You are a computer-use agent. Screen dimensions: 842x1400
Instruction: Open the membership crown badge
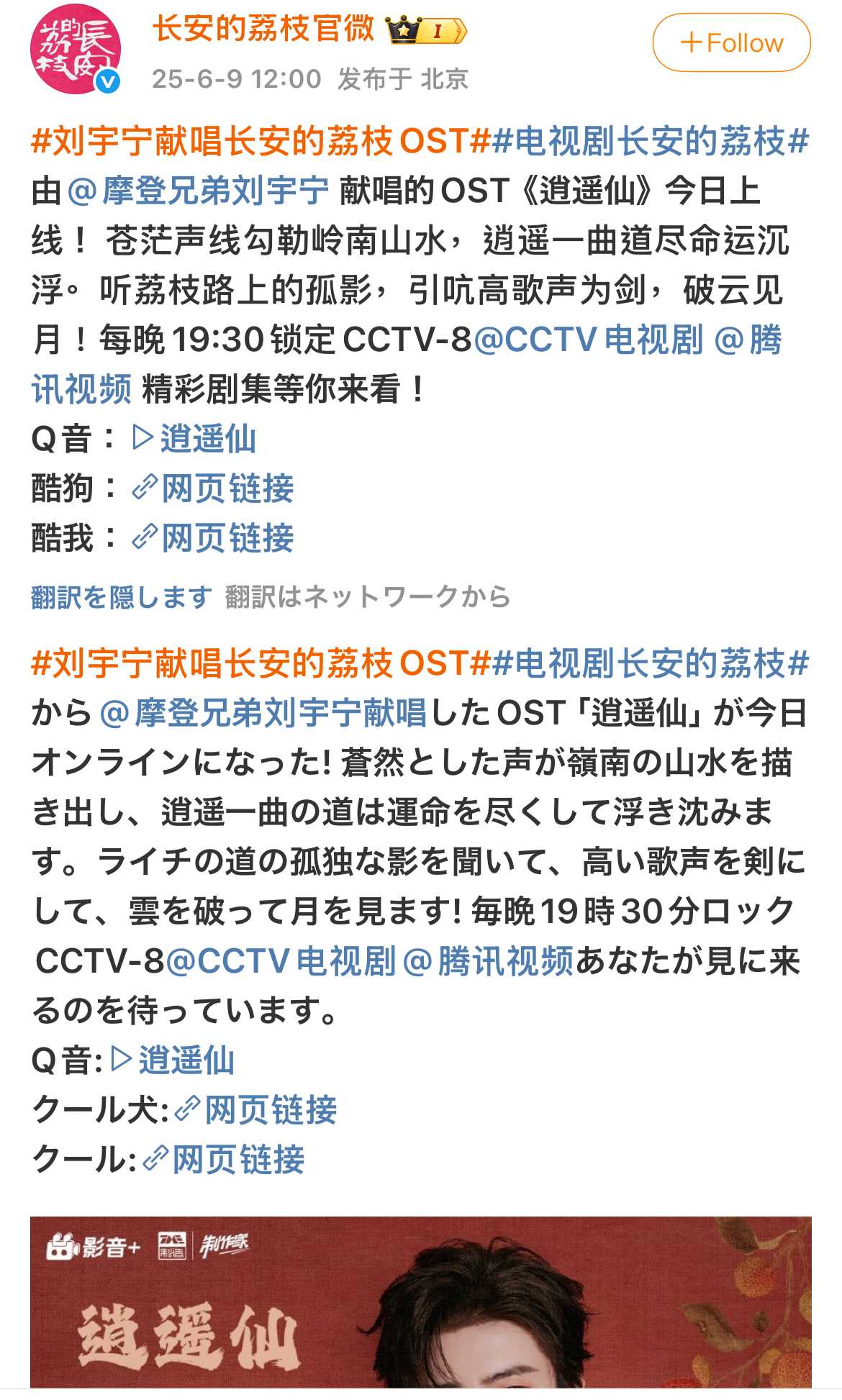coord(427,31)
